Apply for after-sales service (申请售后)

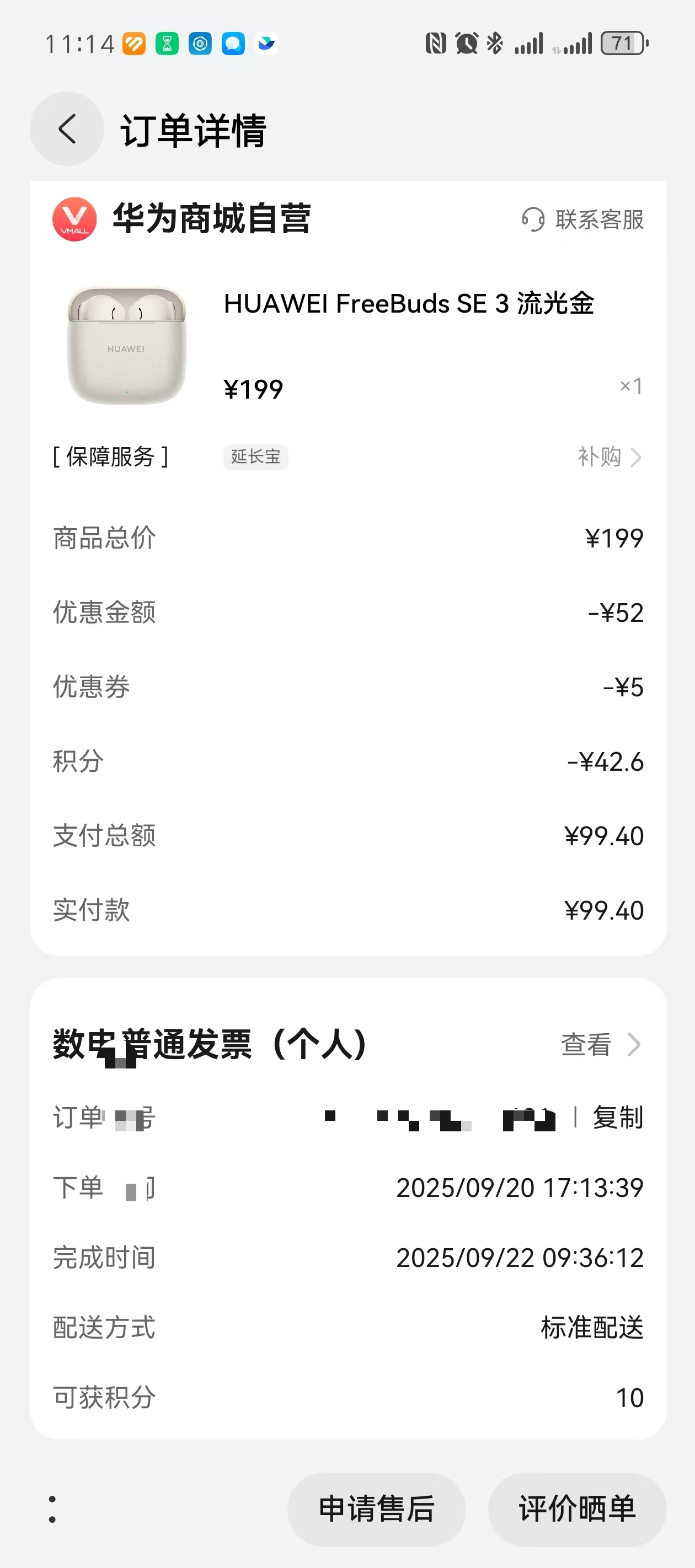click(376, 1510)
